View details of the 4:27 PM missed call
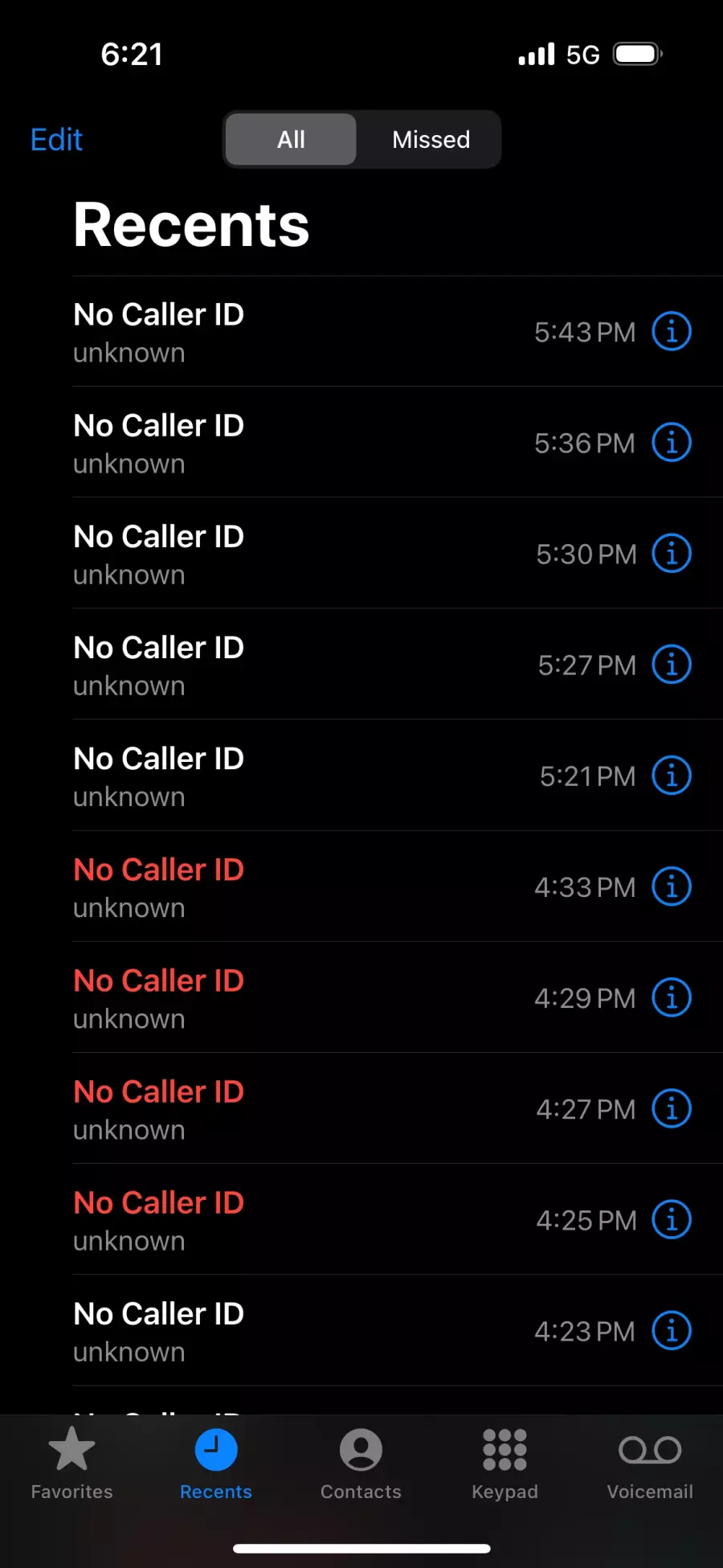Screen dimensions: 723x1568 [672, 1109]
